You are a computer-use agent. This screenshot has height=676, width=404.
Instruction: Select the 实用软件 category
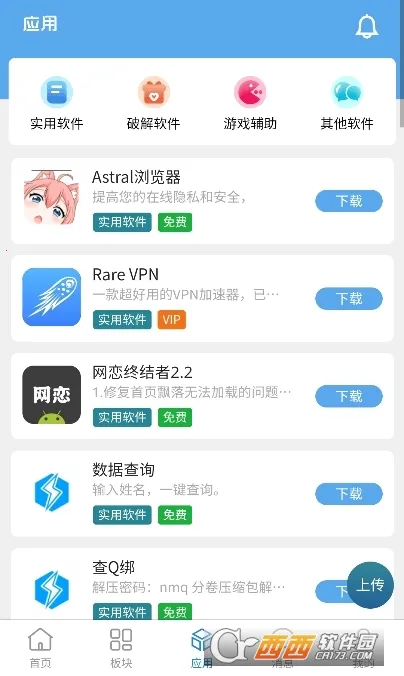(x=56, y=103)
